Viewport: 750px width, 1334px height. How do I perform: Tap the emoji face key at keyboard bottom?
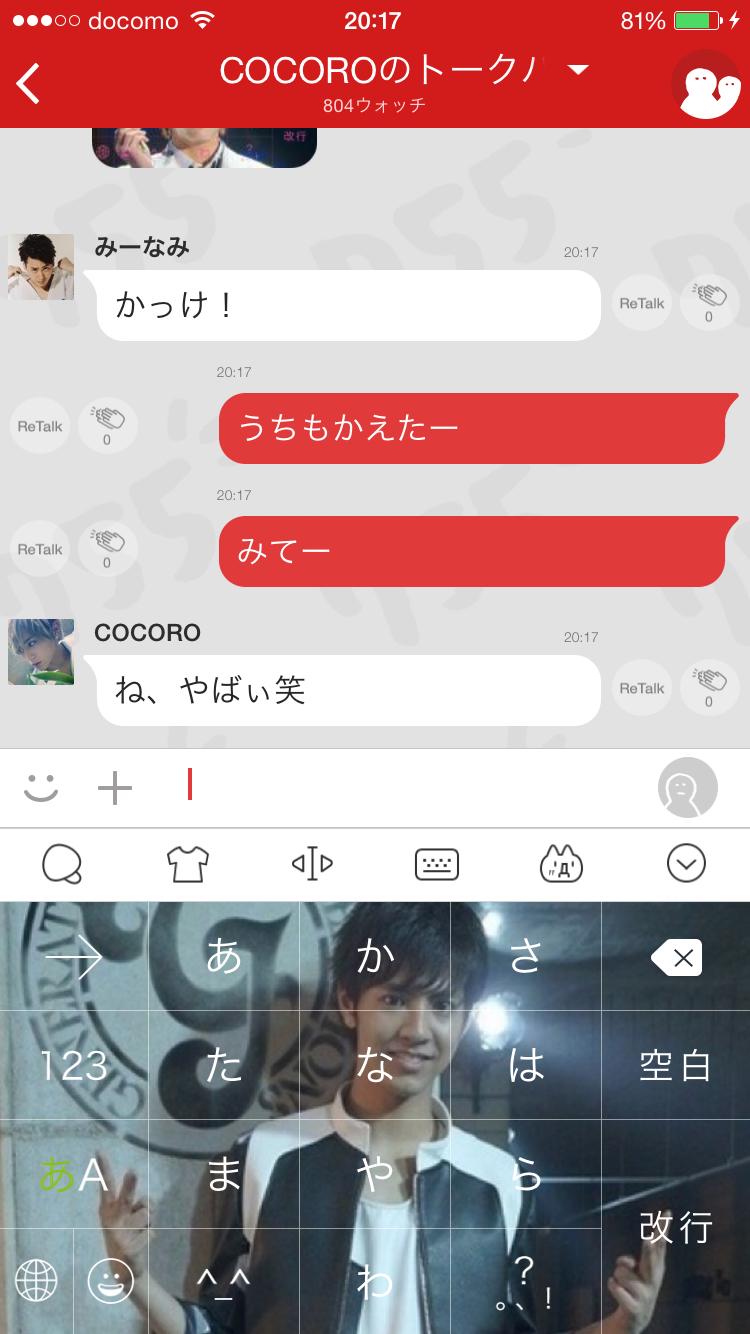(x=112, y=1280)
